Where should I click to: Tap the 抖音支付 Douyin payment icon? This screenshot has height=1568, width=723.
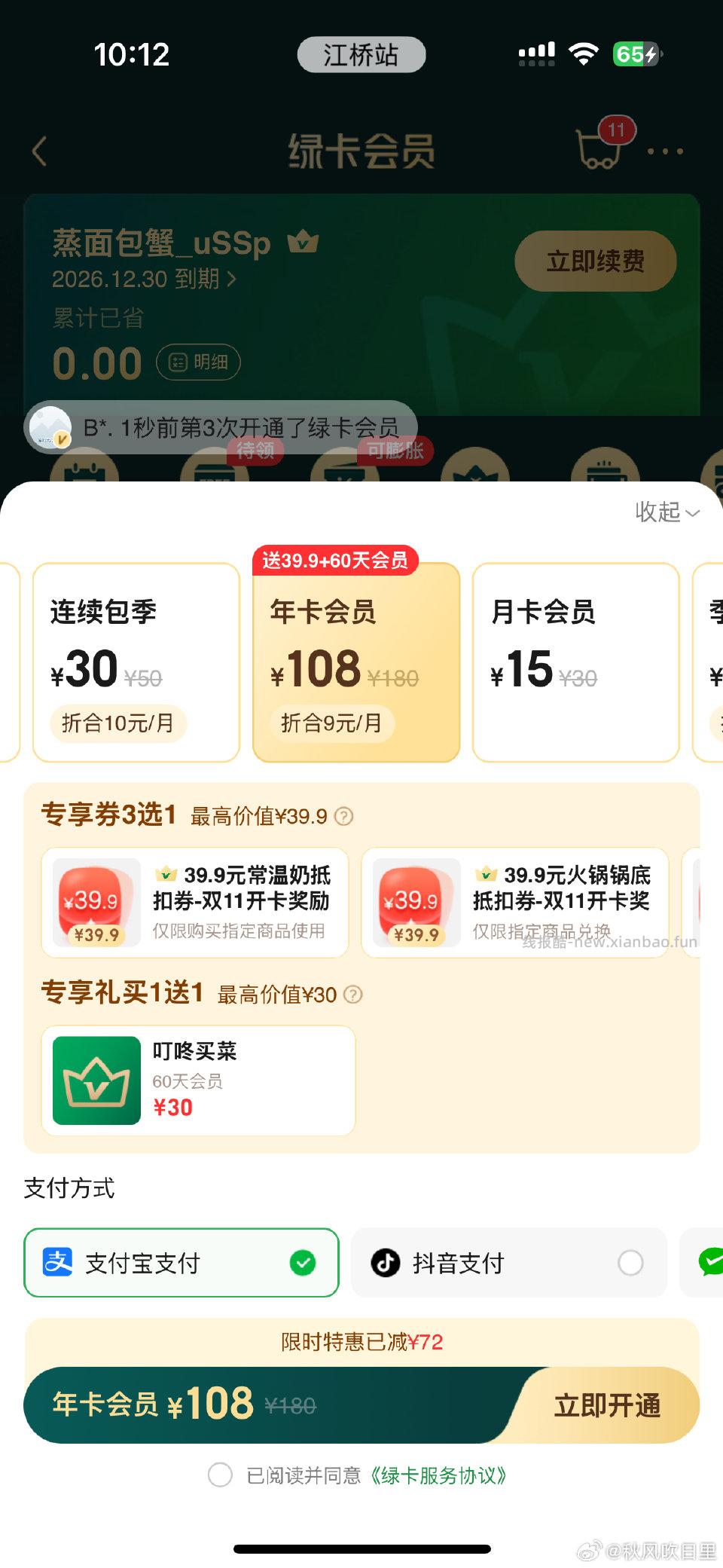(386, 1263)
